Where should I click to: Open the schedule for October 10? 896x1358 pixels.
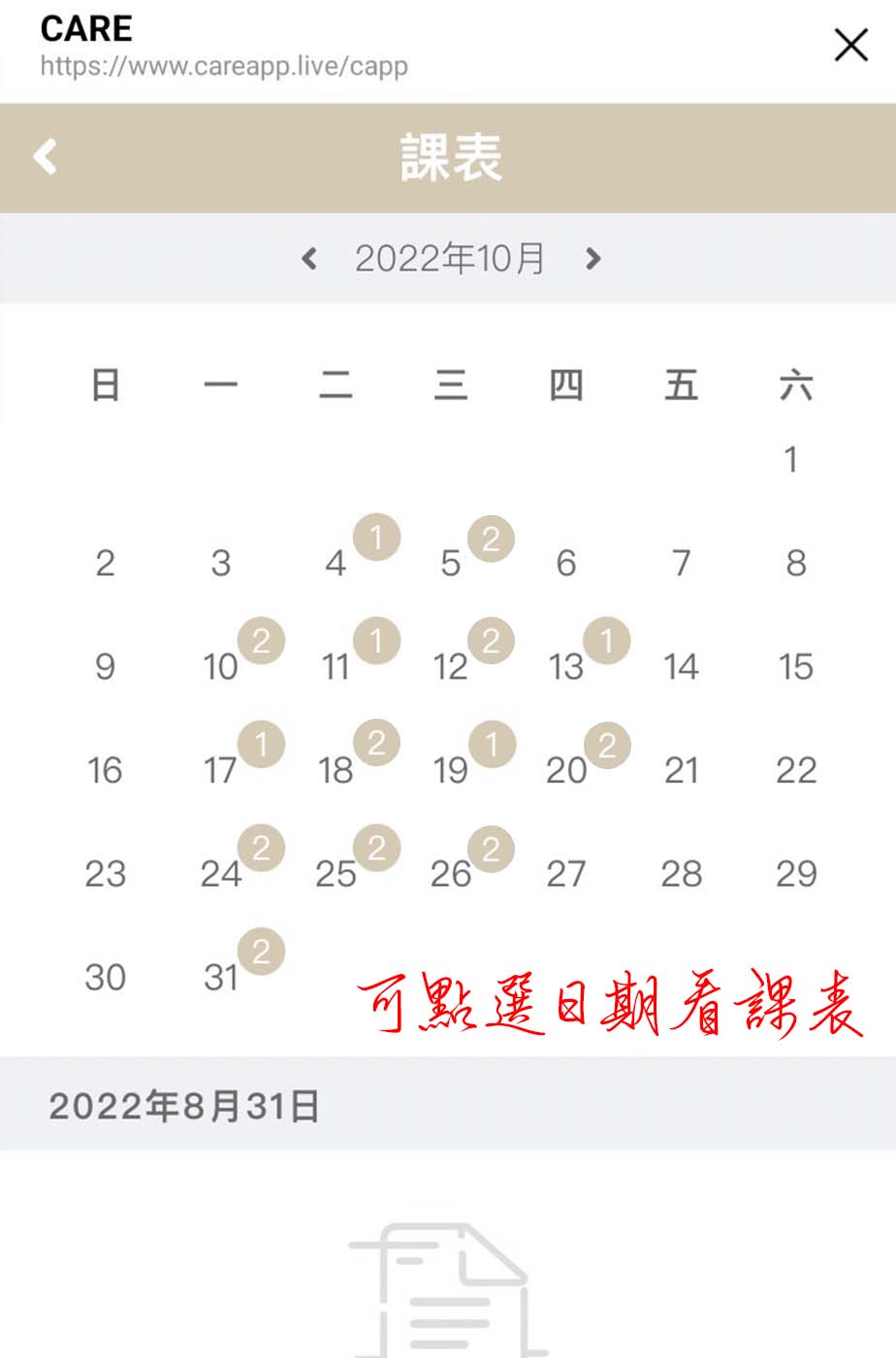click(221, 667)
